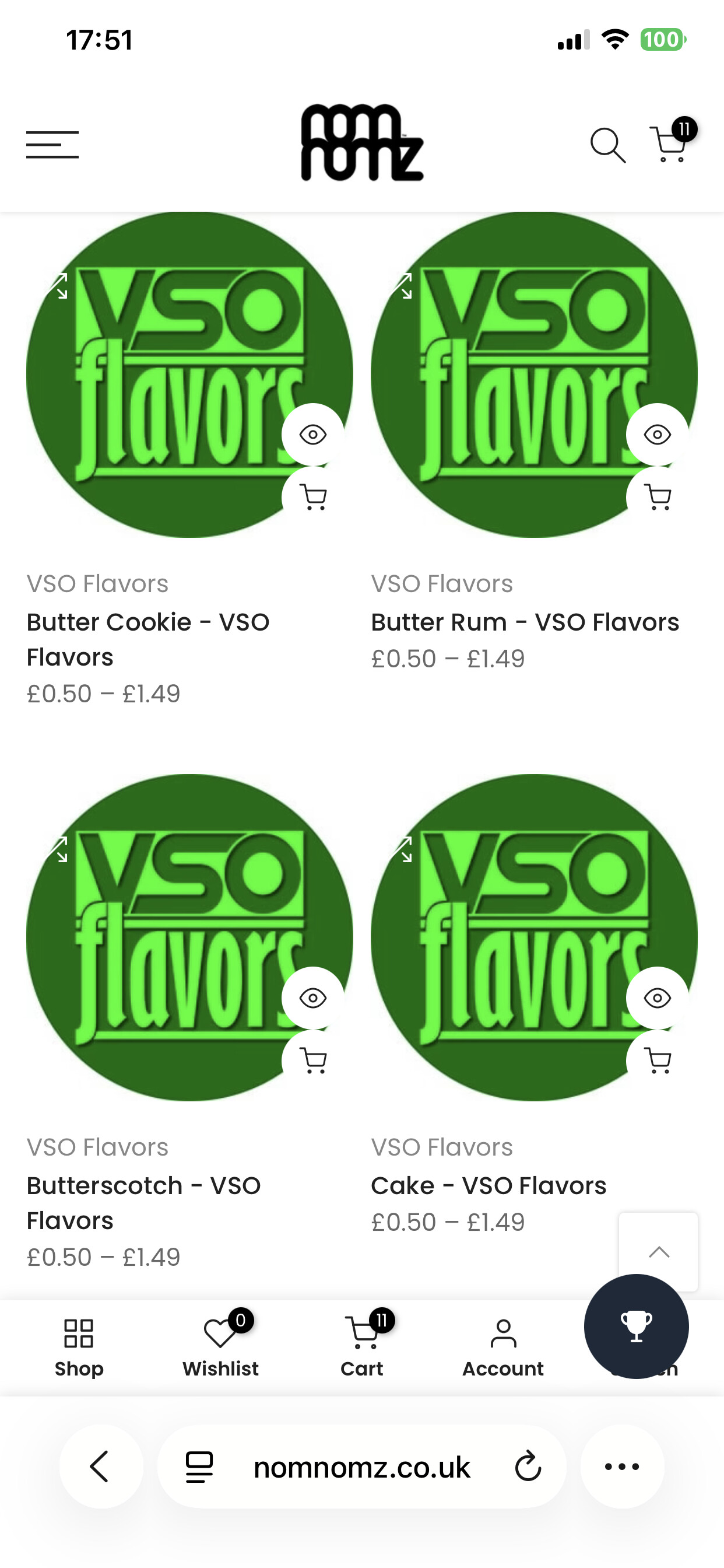Quick view Butter Rum product
This screenshot has width=724, height=1568.
[657, 435]
